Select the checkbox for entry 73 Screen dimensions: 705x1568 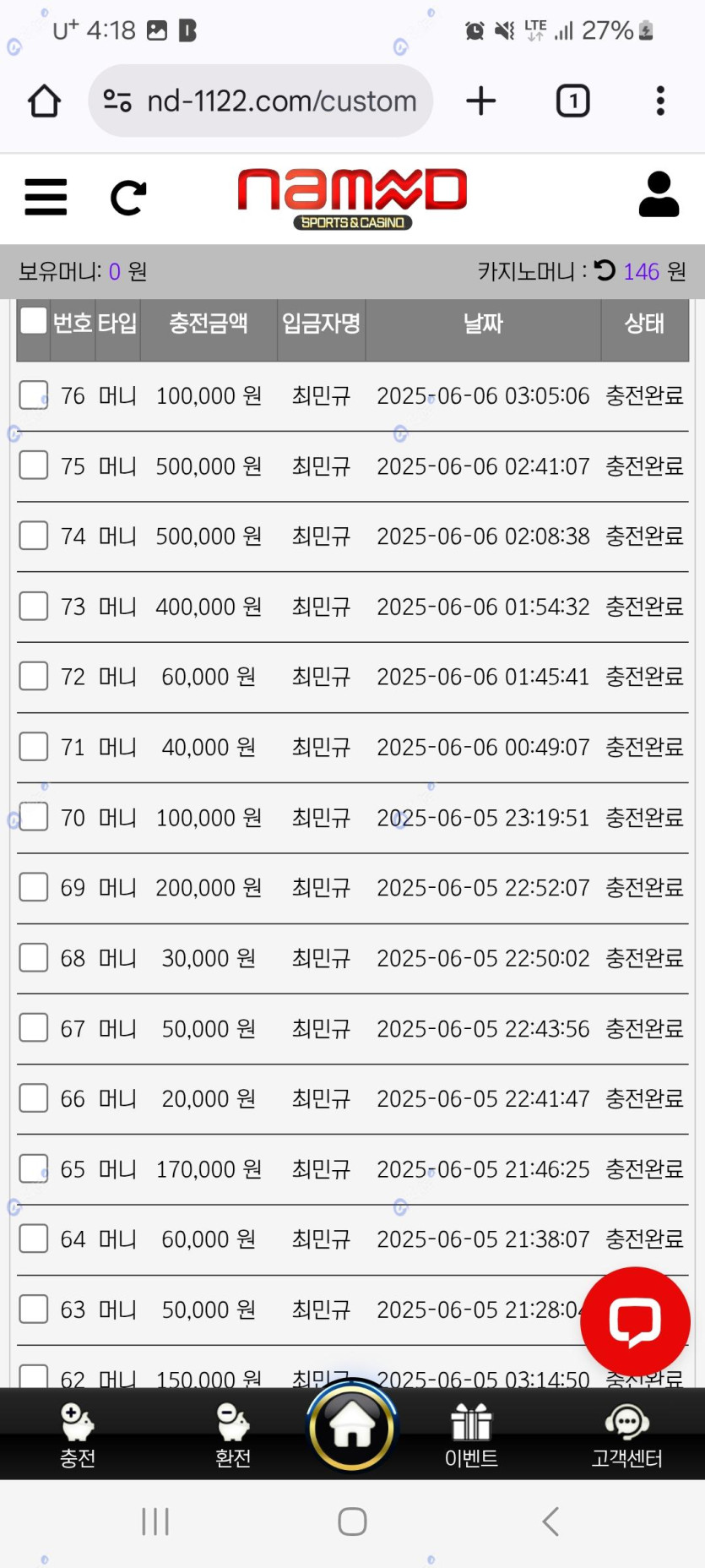(34, 606)
